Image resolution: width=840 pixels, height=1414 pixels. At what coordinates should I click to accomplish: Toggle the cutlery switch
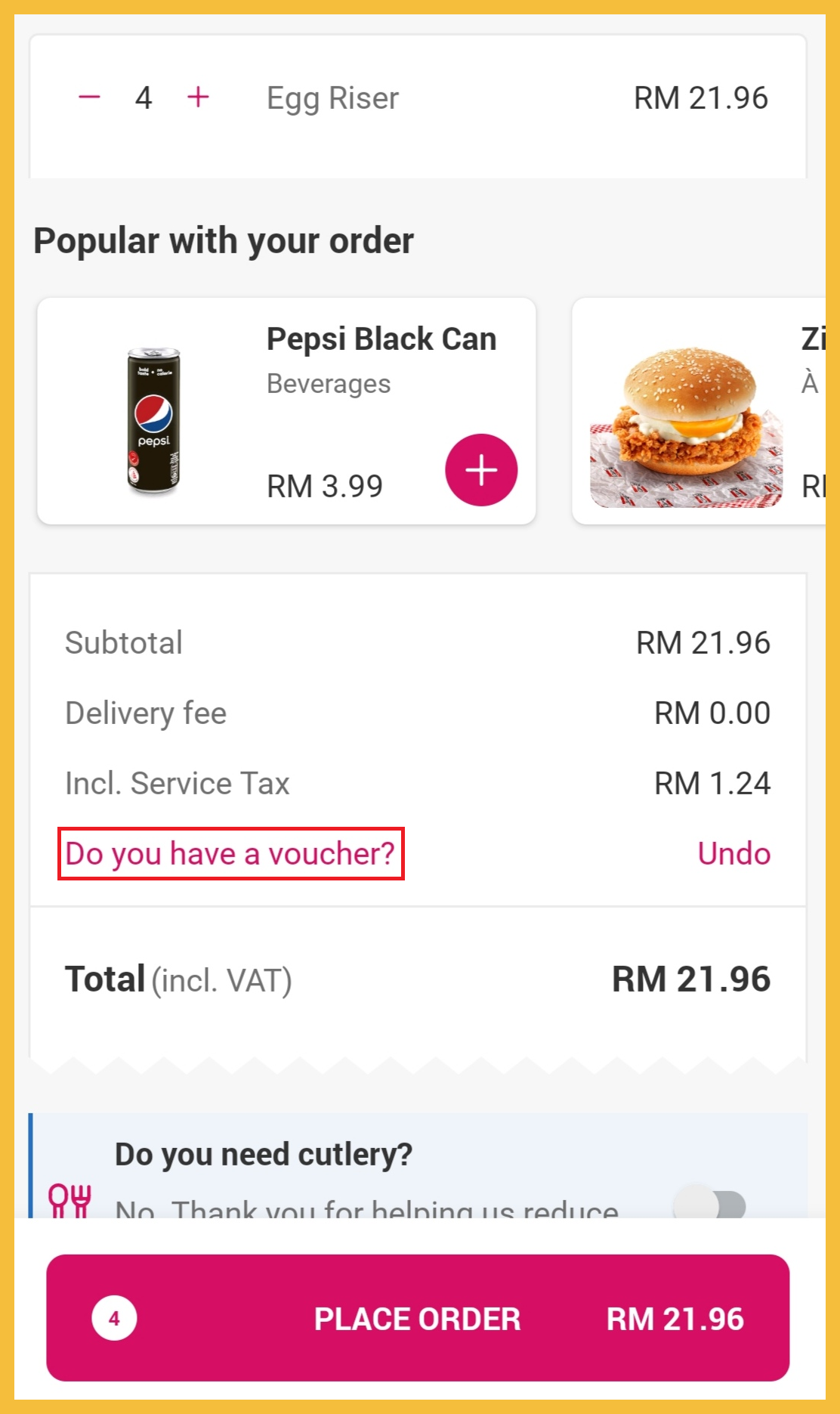click(710, 1205)
